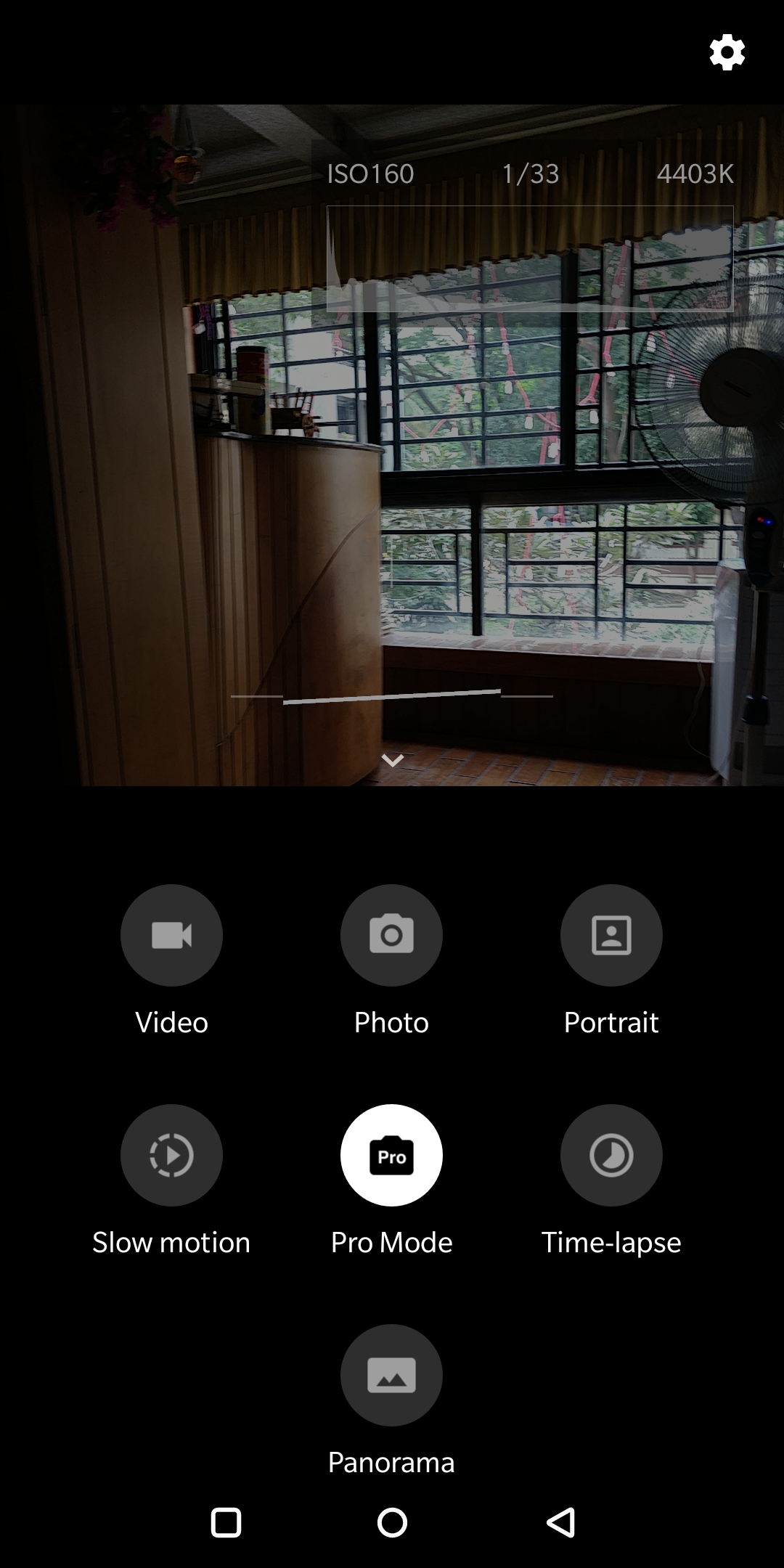Switch to Video mode

pyautogui.click(x=171, y=935)
